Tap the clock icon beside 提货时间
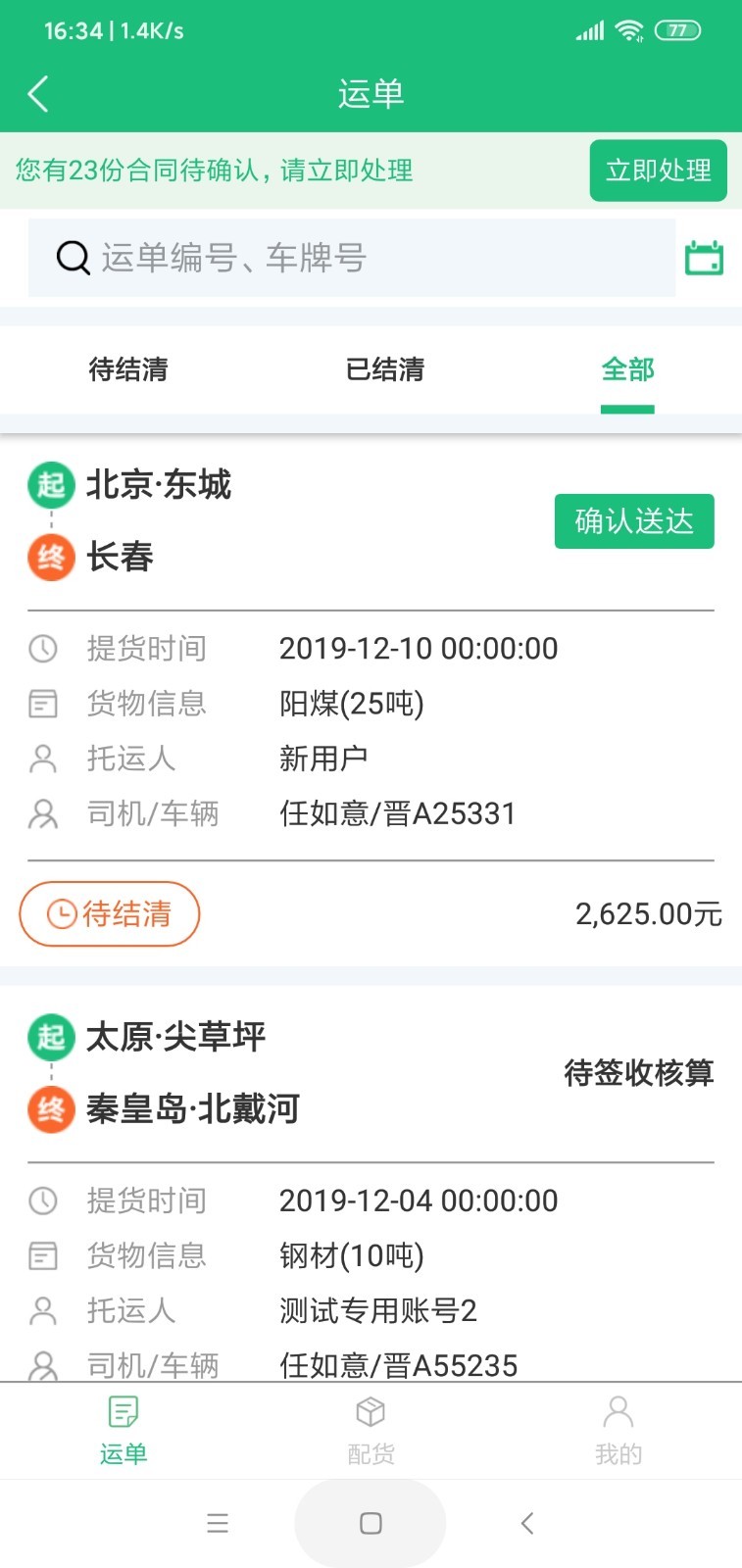This screenshot has width=742, height=1568. tap(42, 648)
